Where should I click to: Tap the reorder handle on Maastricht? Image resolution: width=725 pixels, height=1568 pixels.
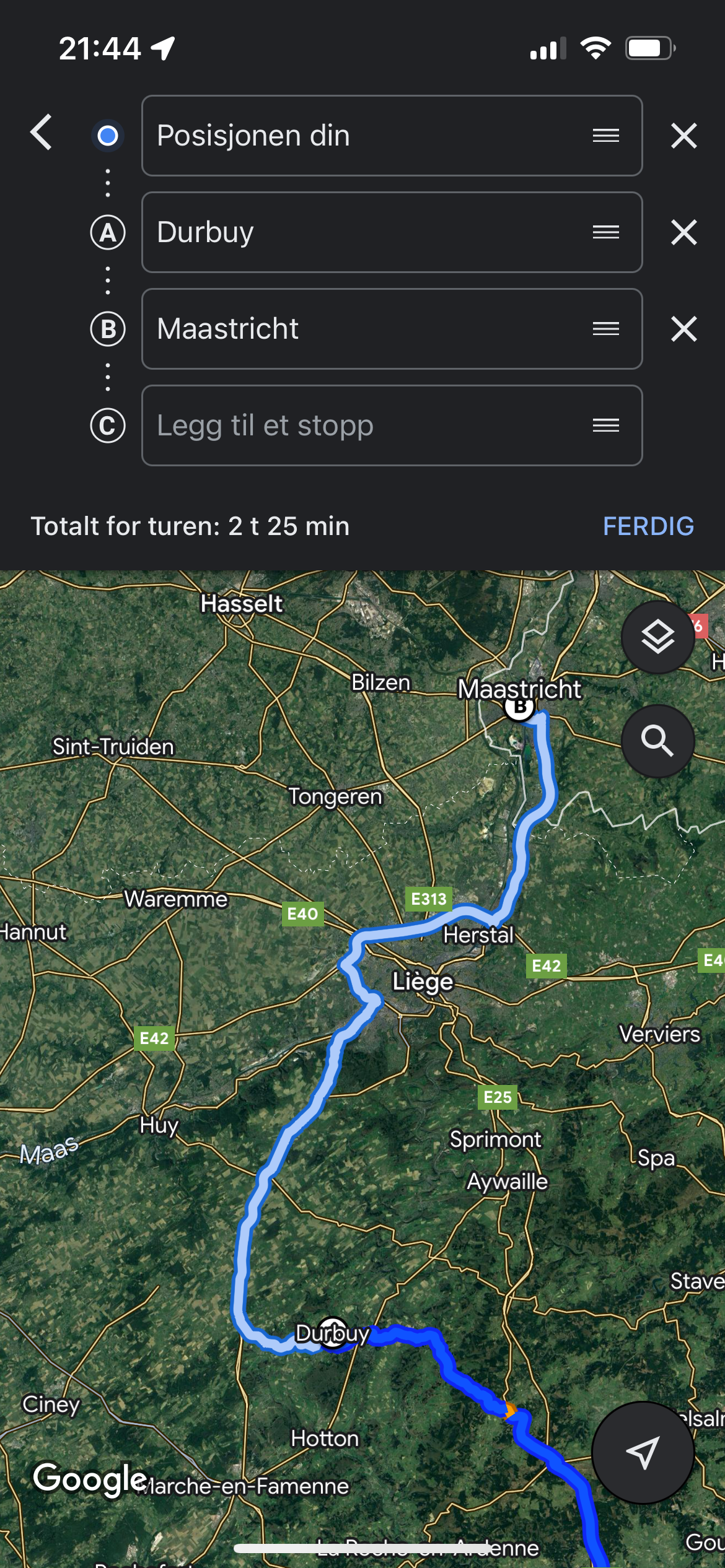tap(605, 329)
